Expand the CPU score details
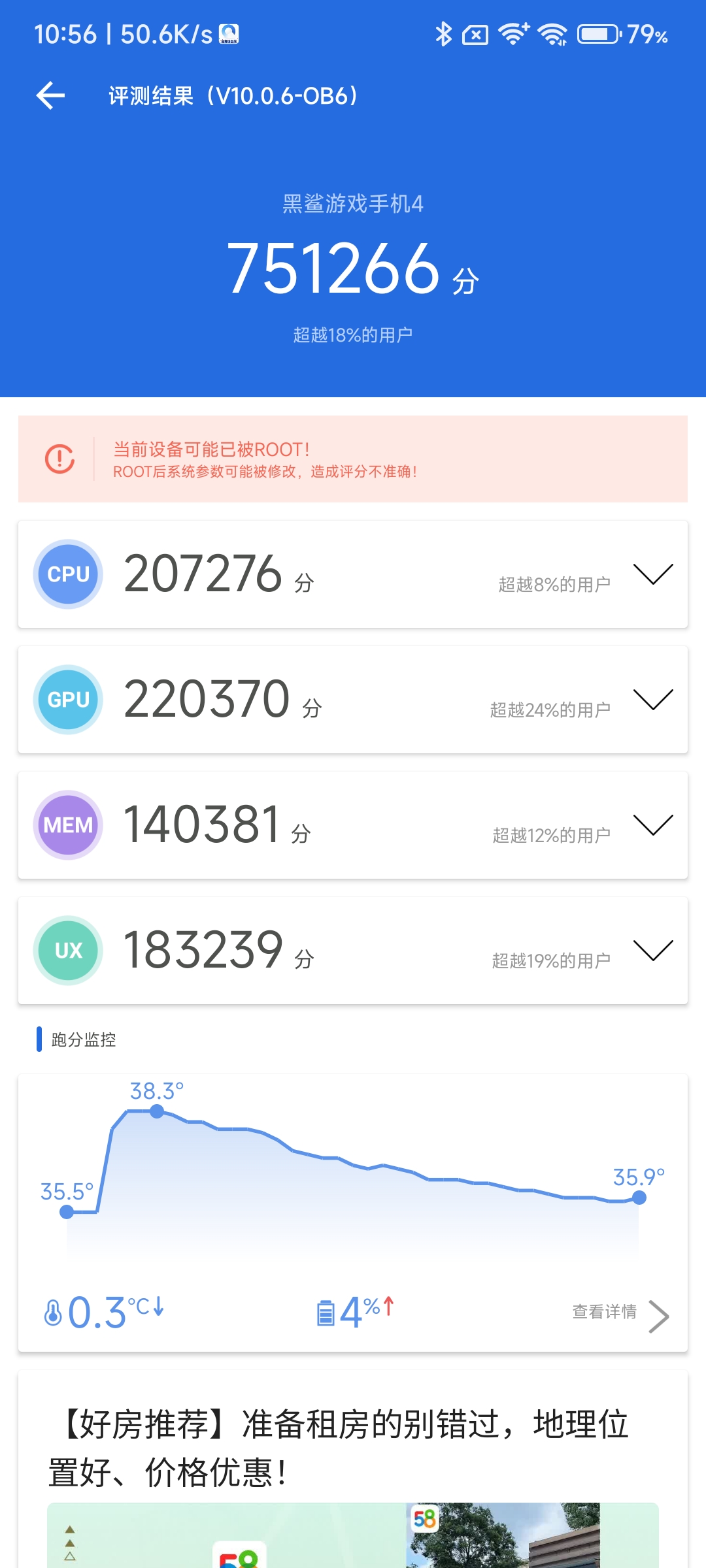The image size is (706, 1568). tap(653, 574)
